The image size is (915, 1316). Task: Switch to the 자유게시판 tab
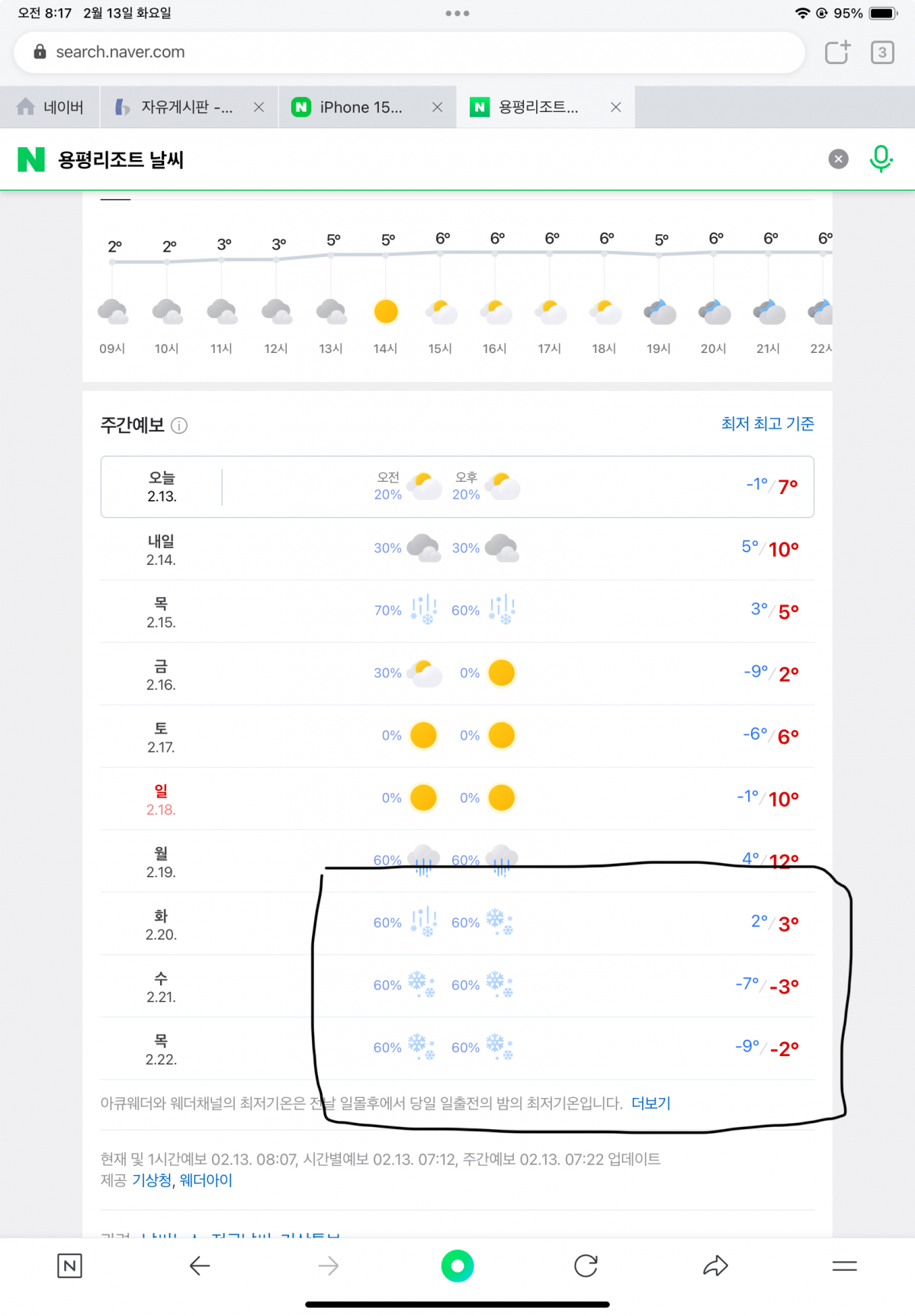pos(179,108)
